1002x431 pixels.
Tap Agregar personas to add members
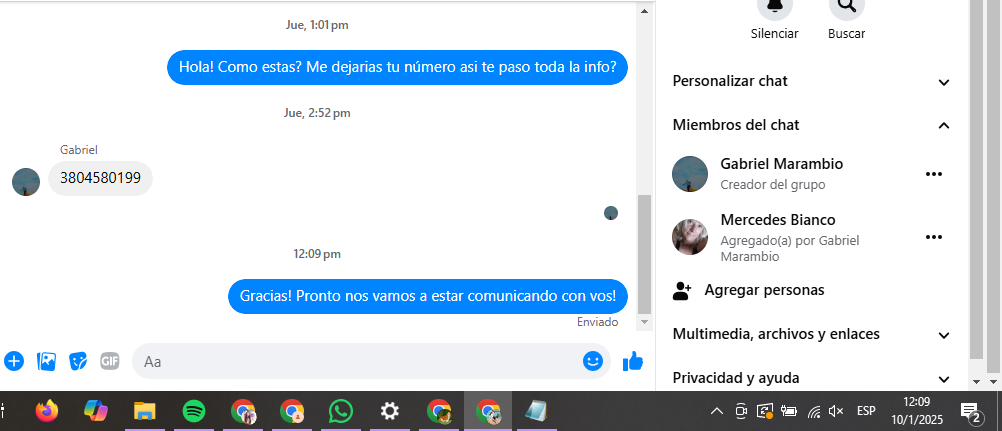tap(763, 290)
